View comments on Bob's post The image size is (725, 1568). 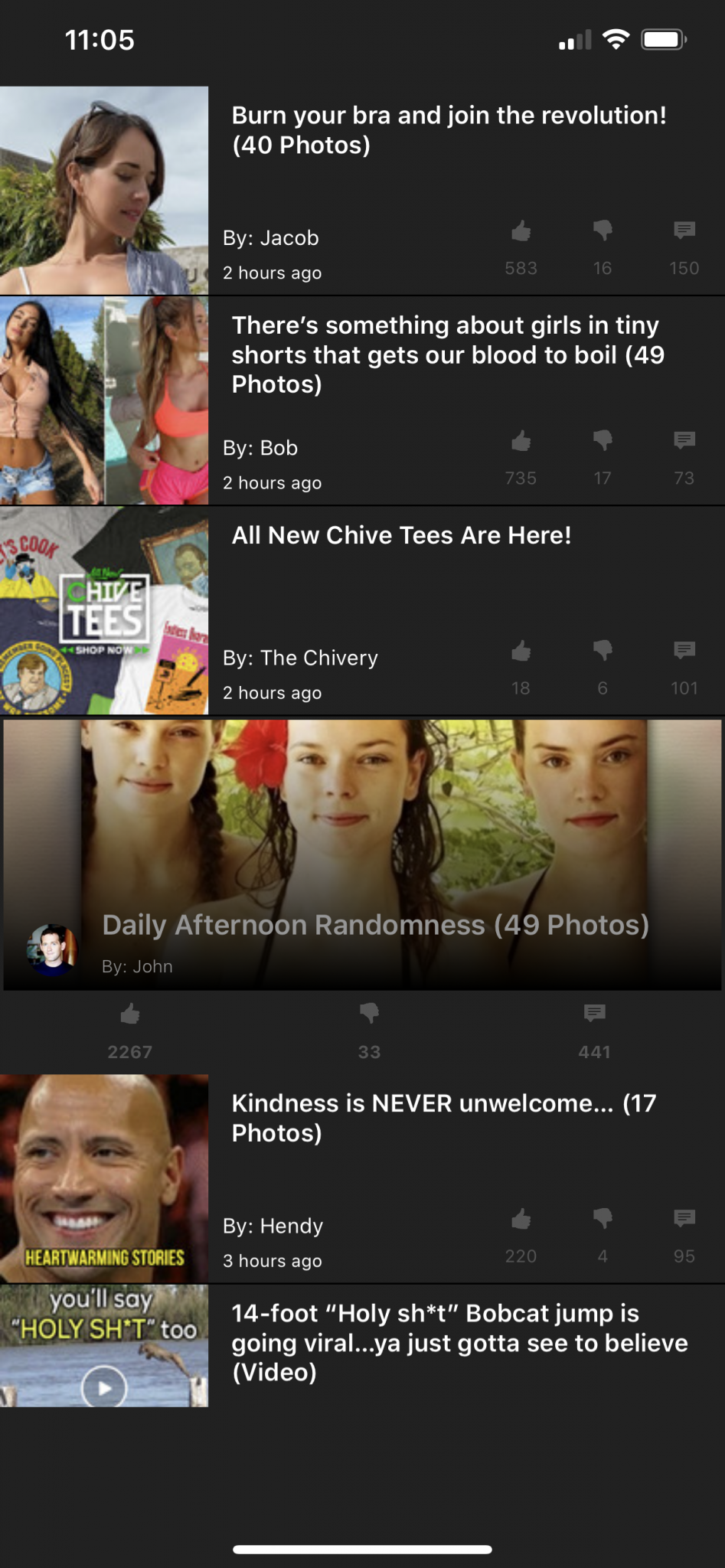click(684, 440)
